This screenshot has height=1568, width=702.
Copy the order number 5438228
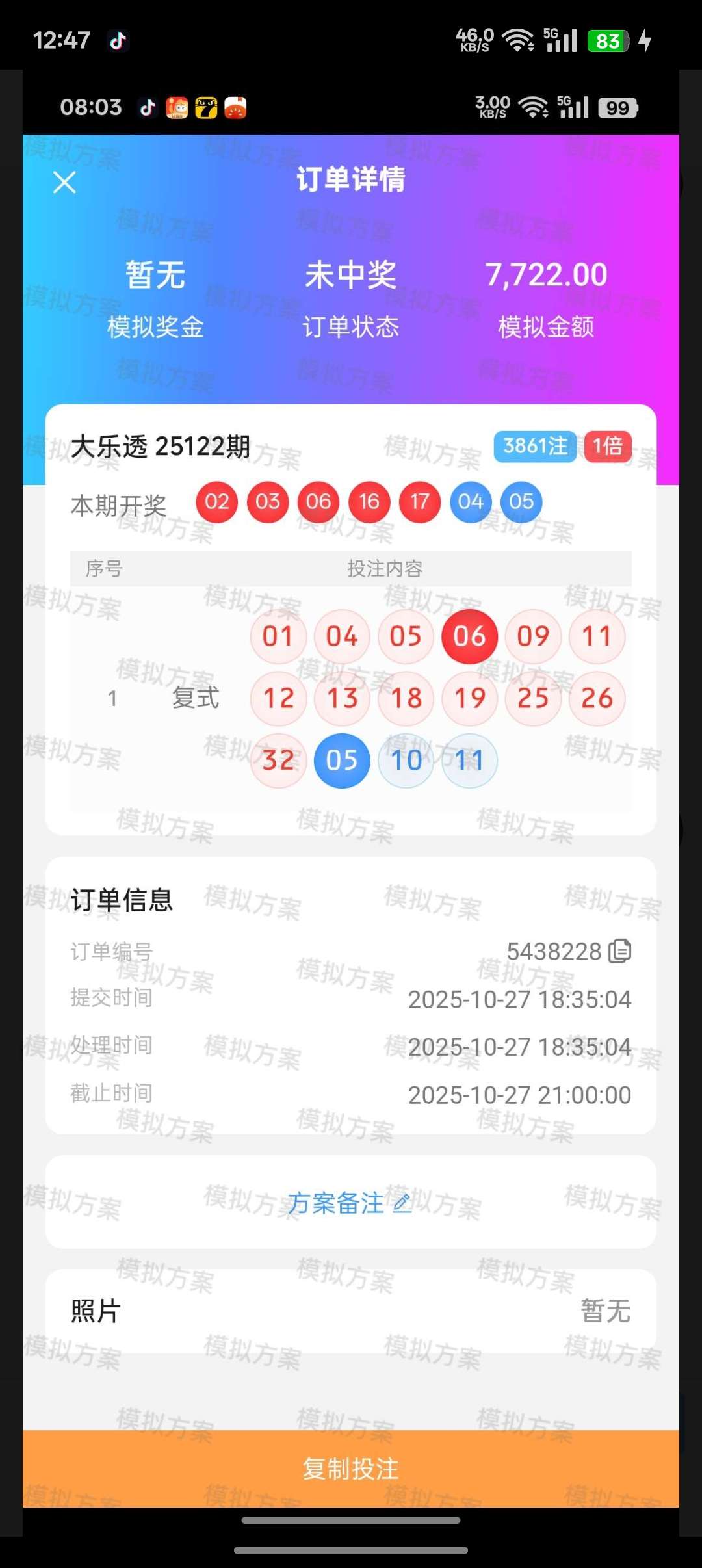tap(619, 951)
